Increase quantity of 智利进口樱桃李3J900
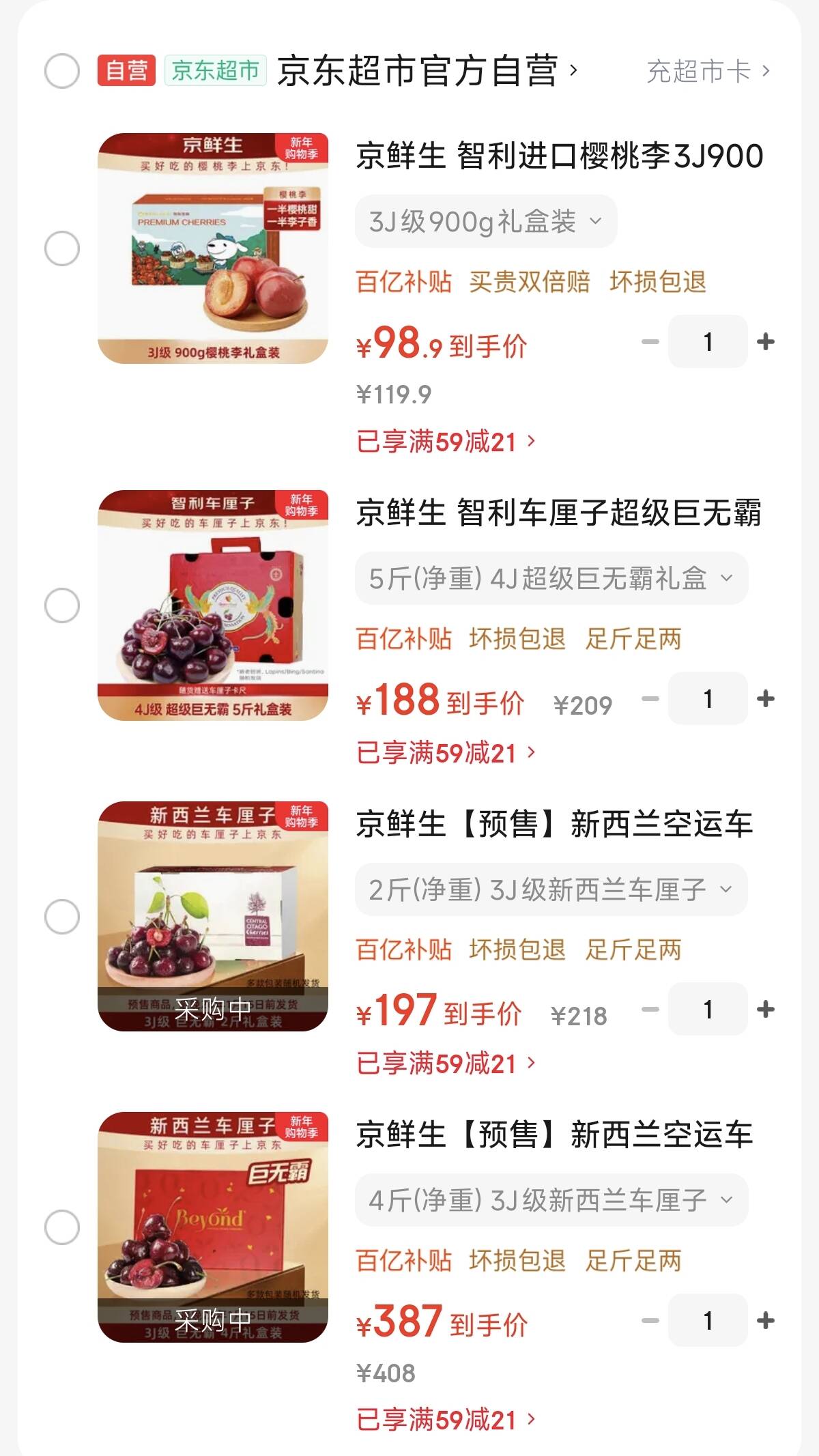Image resolution: width=819 pixels, height=1456 pixels. 766,341
